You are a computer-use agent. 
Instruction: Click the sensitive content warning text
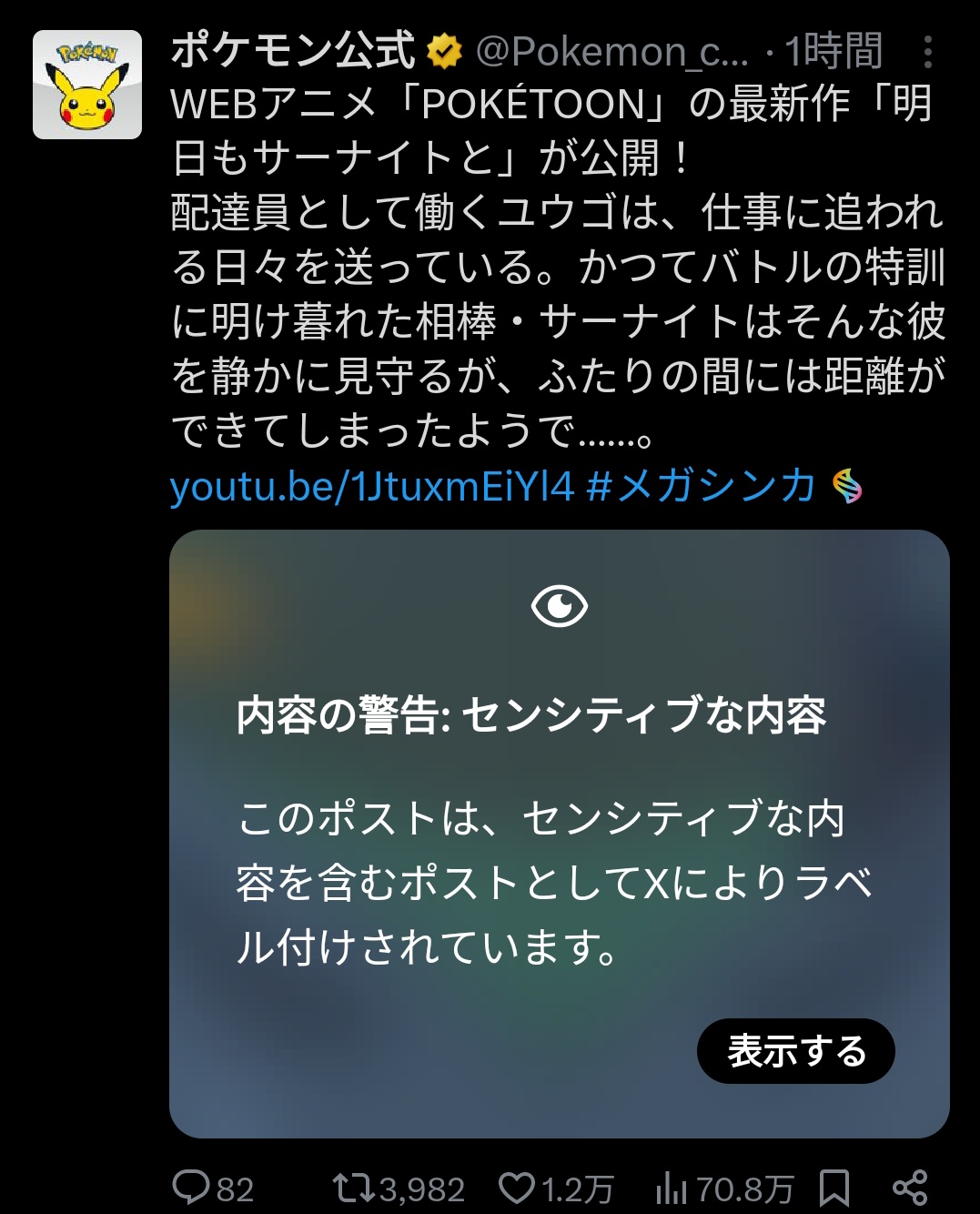tap(533, 717)
